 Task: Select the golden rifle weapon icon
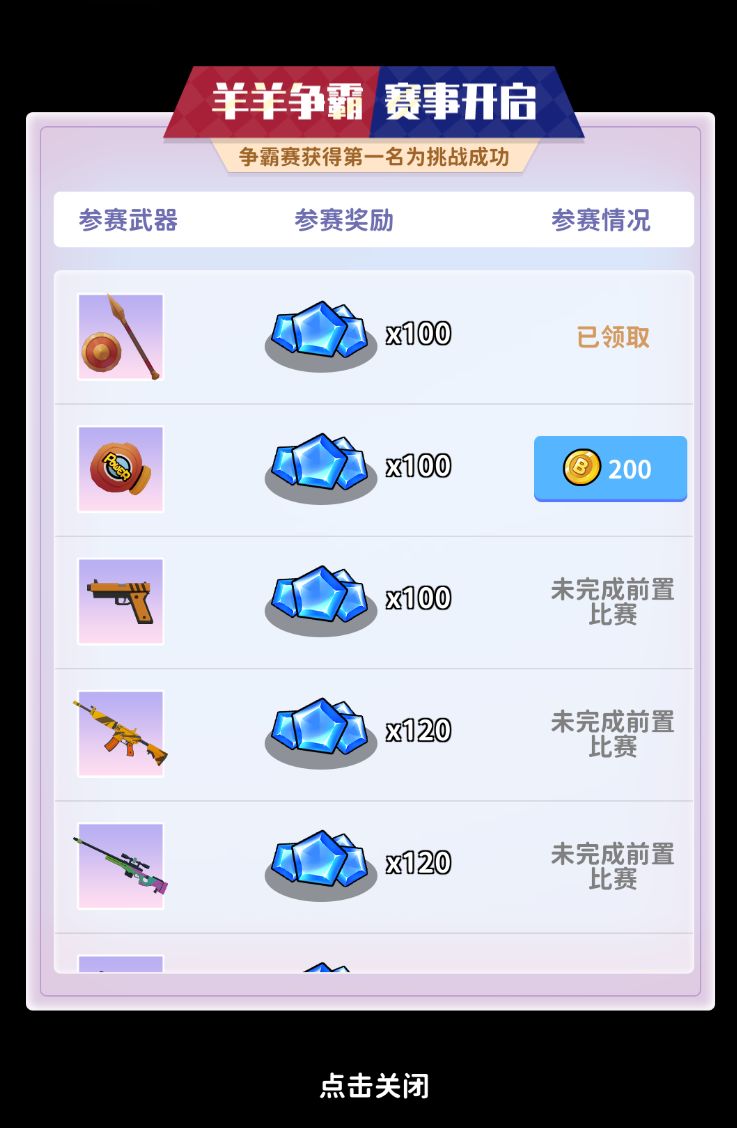coord(120,732)
